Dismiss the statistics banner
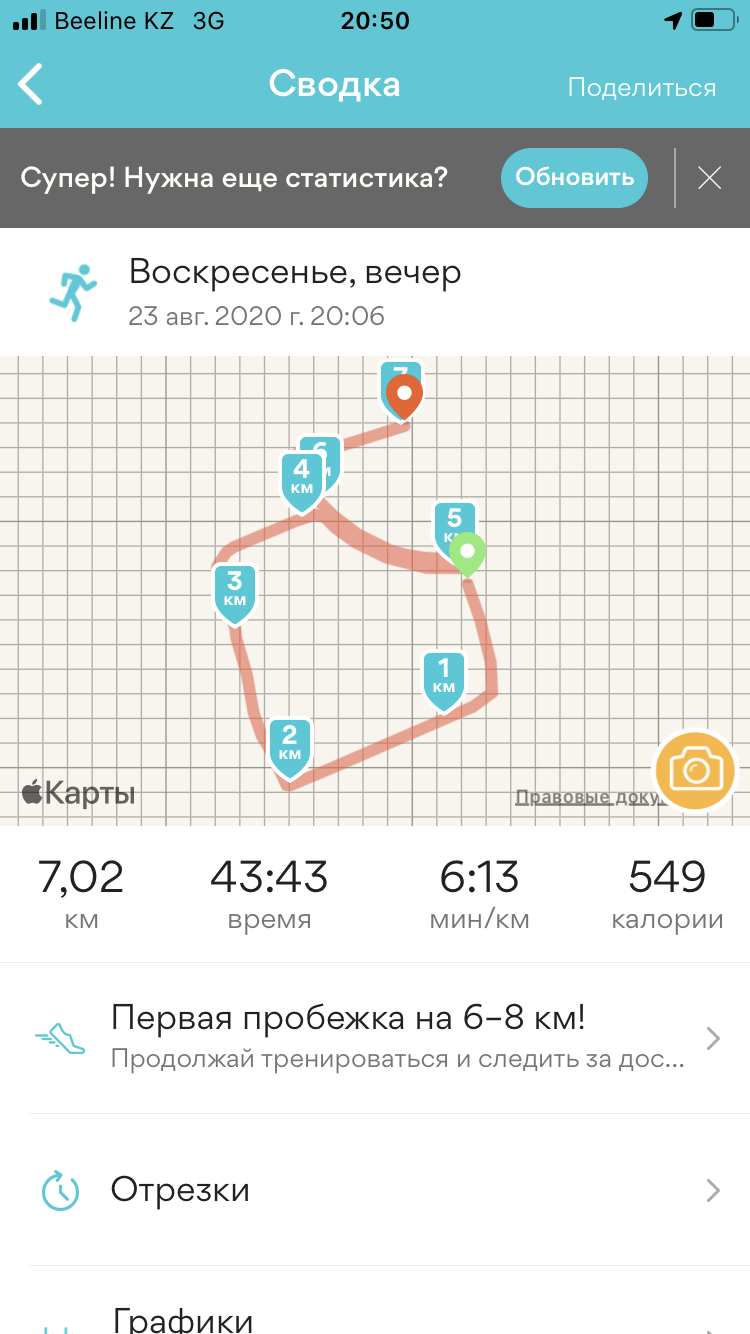This screenshot has height=1334, width=750. [709, 178]
